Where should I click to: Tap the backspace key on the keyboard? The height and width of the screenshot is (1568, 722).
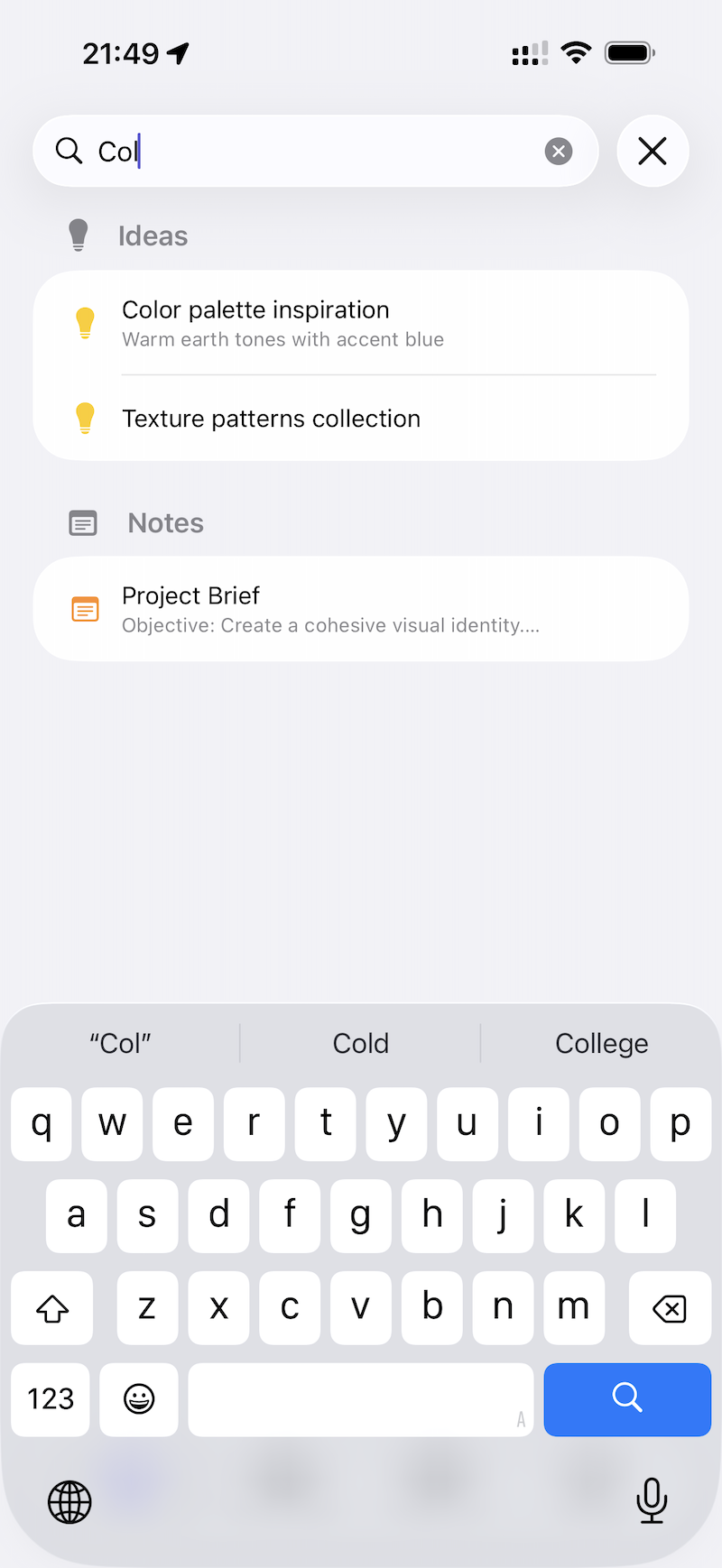click(670, 1308)
